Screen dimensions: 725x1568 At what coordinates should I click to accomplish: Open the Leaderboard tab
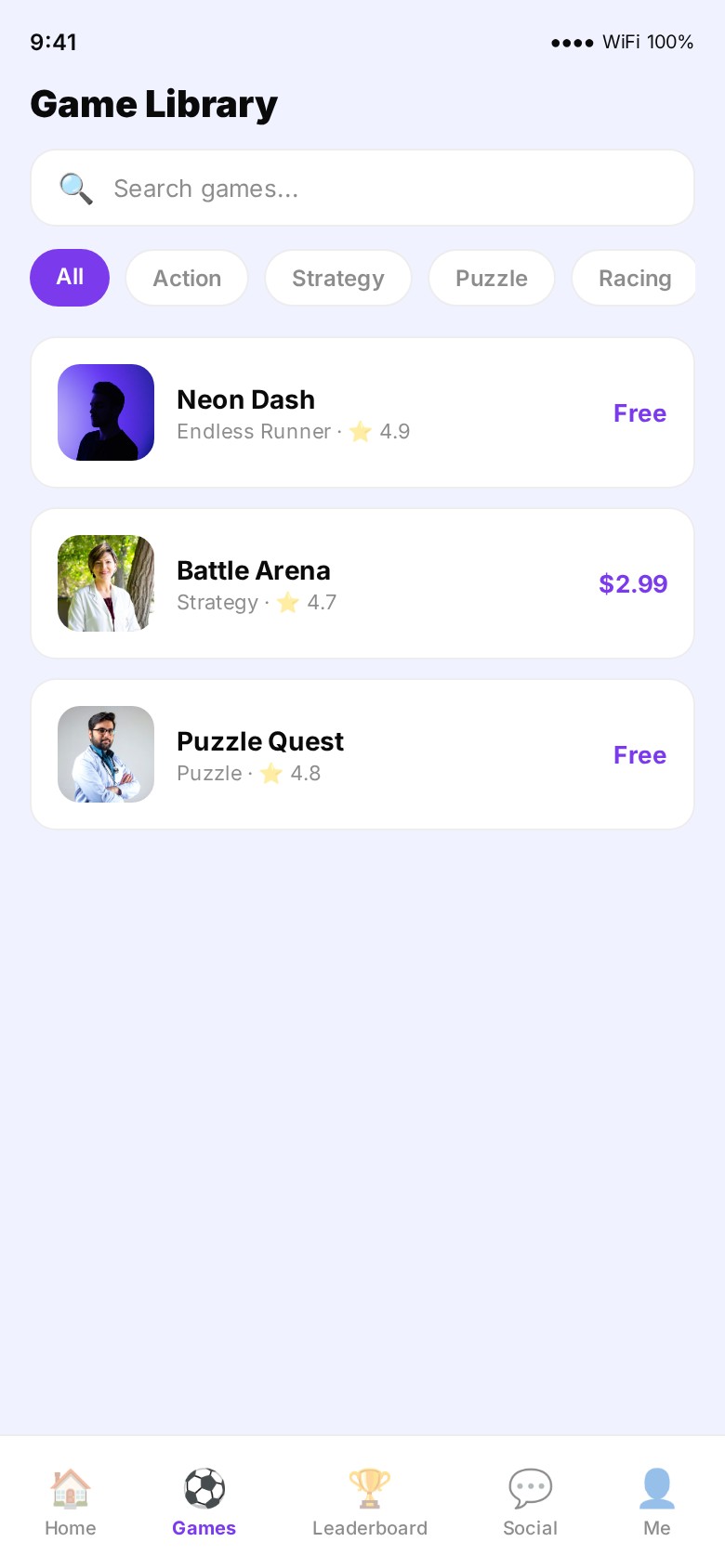[x=370, y=1502]
